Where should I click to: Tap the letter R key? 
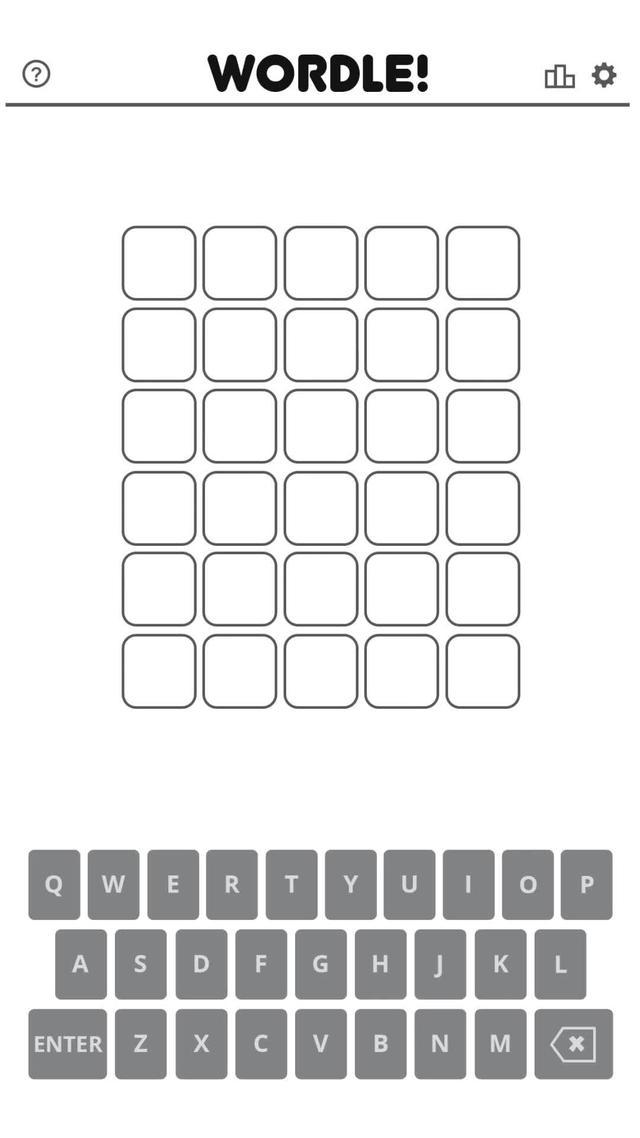(232, 885)
